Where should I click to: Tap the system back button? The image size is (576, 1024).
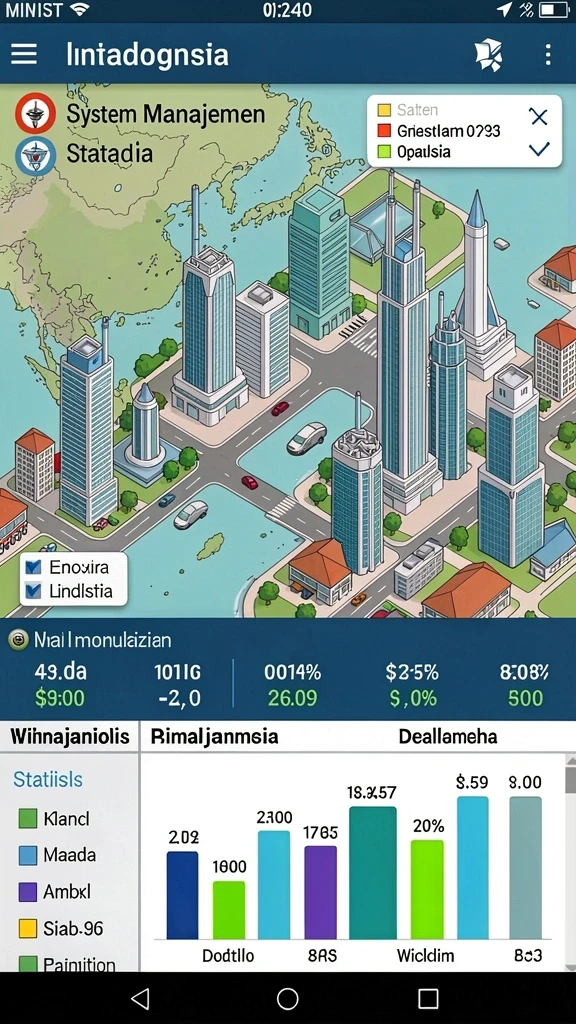point(140,998)
